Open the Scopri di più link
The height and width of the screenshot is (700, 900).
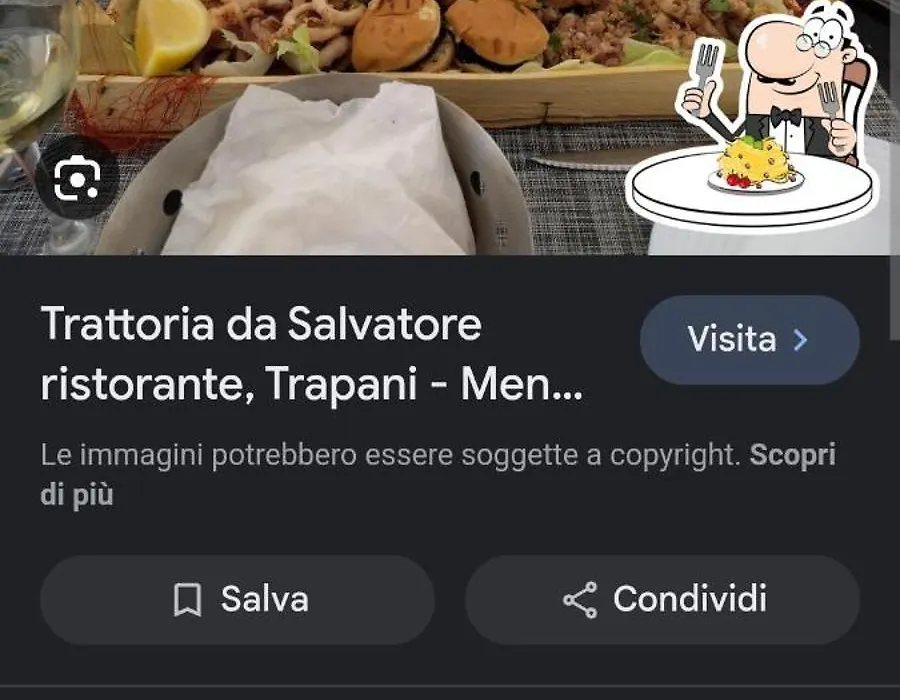pyautogui.click(x=791, y=456)
